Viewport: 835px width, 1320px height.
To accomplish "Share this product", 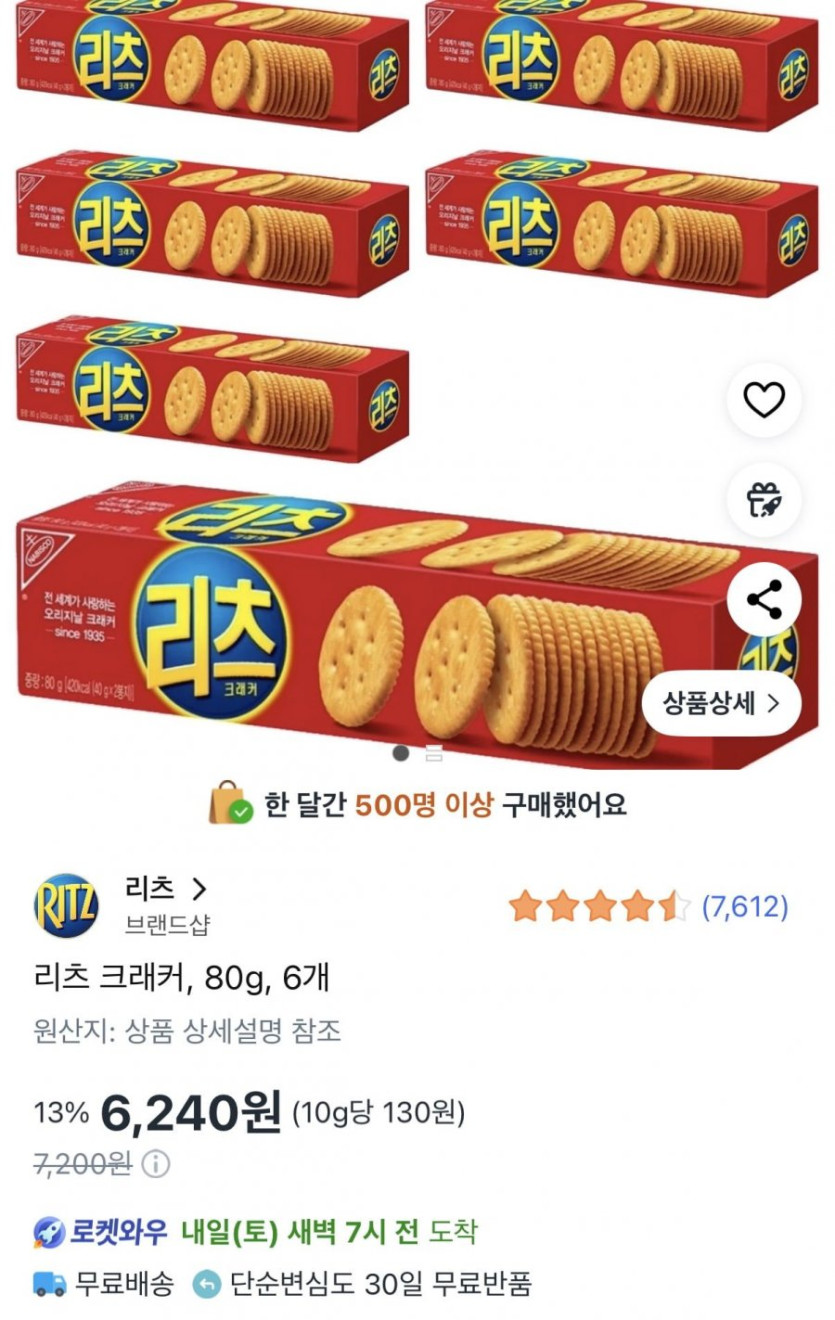I will pos(764,599).
